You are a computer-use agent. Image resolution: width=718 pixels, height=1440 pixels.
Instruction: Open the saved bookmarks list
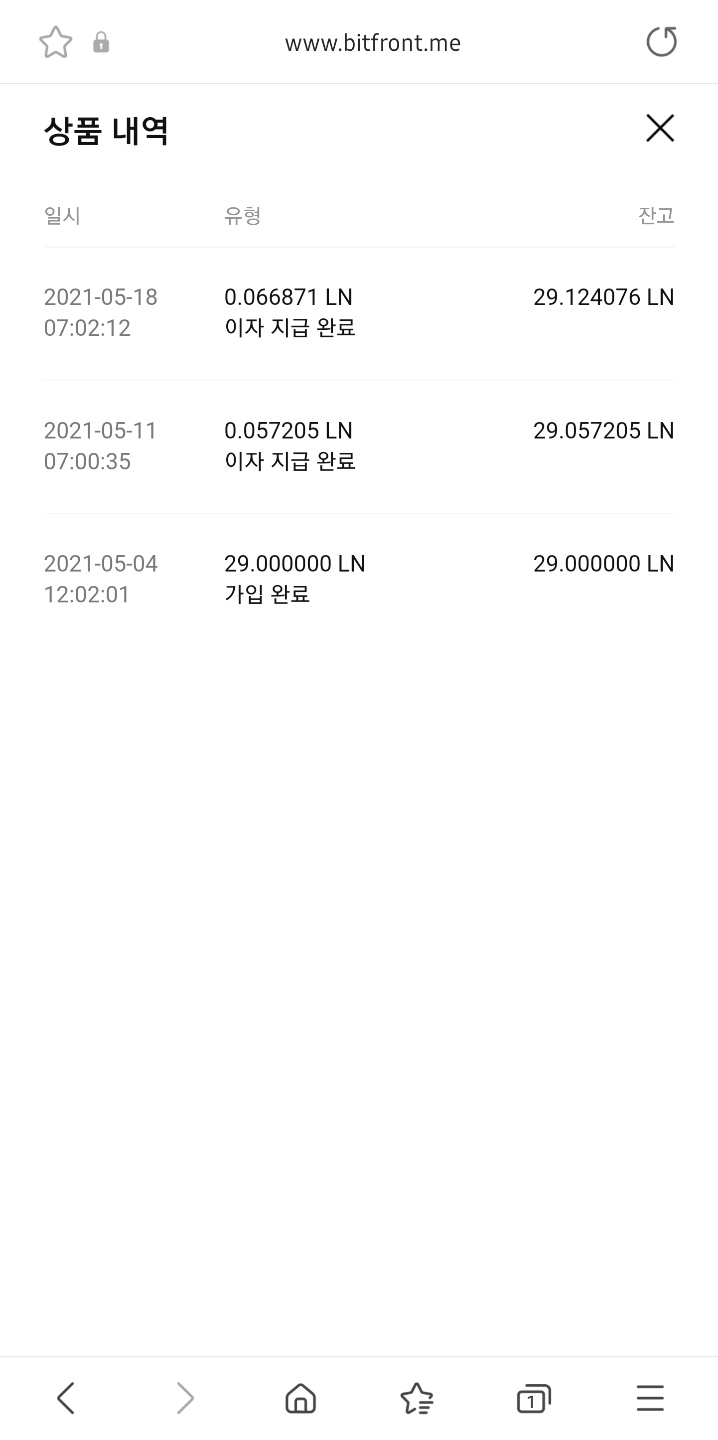416,1397
